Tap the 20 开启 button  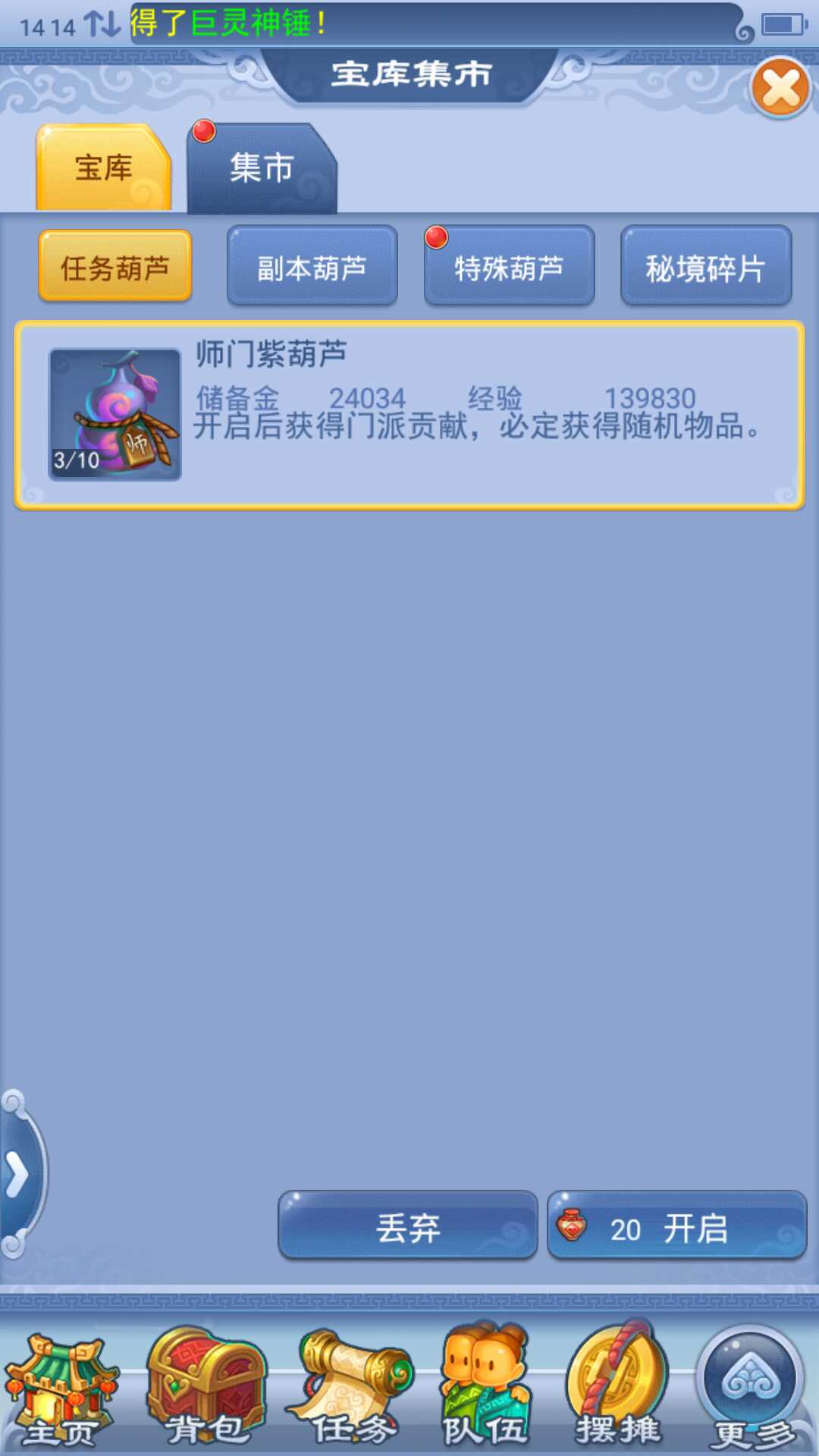(676, 1226)
